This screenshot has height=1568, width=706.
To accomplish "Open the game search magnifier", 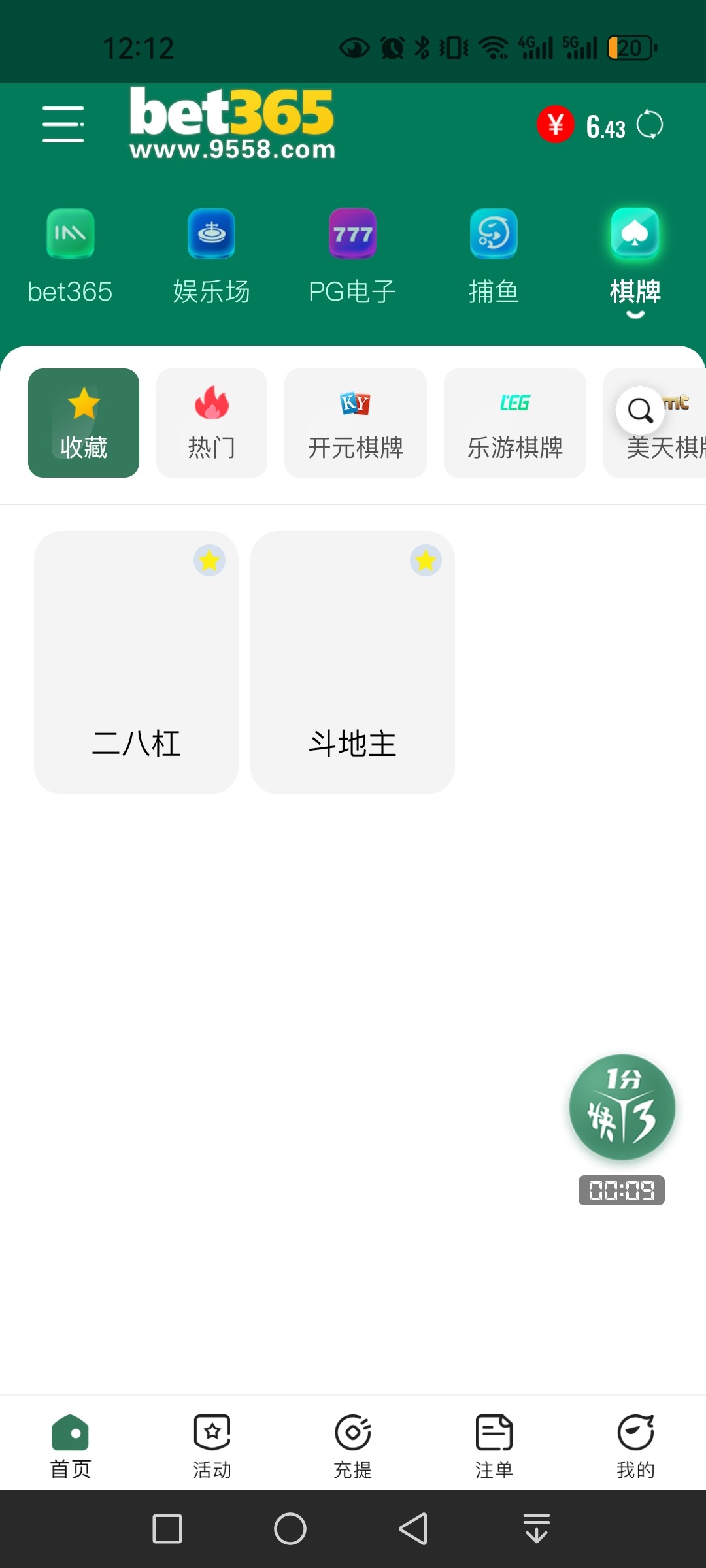I will (x=640, y=410).
